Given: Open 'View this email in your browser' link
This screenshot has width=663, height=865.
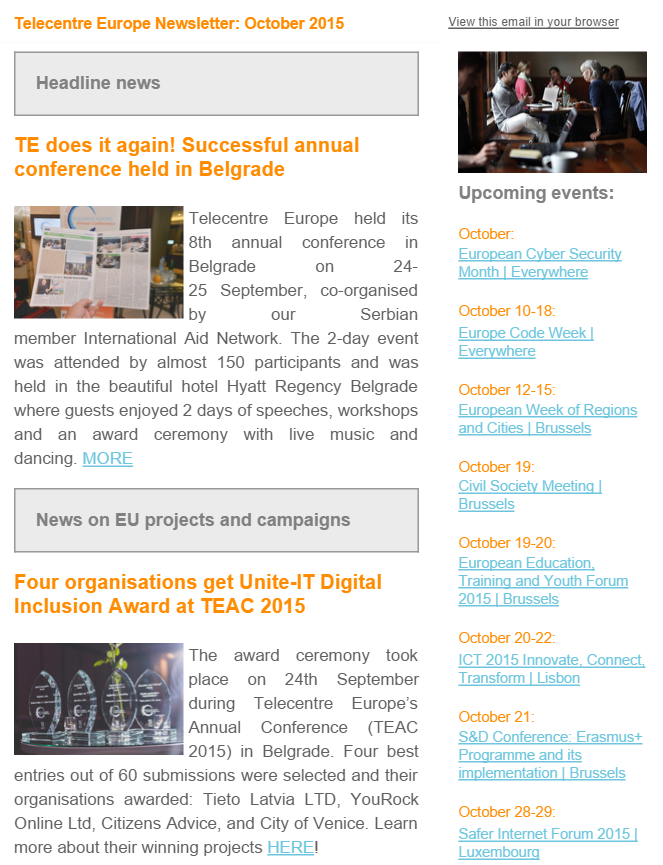Looking at the screenshot, I should coord(533,22).
